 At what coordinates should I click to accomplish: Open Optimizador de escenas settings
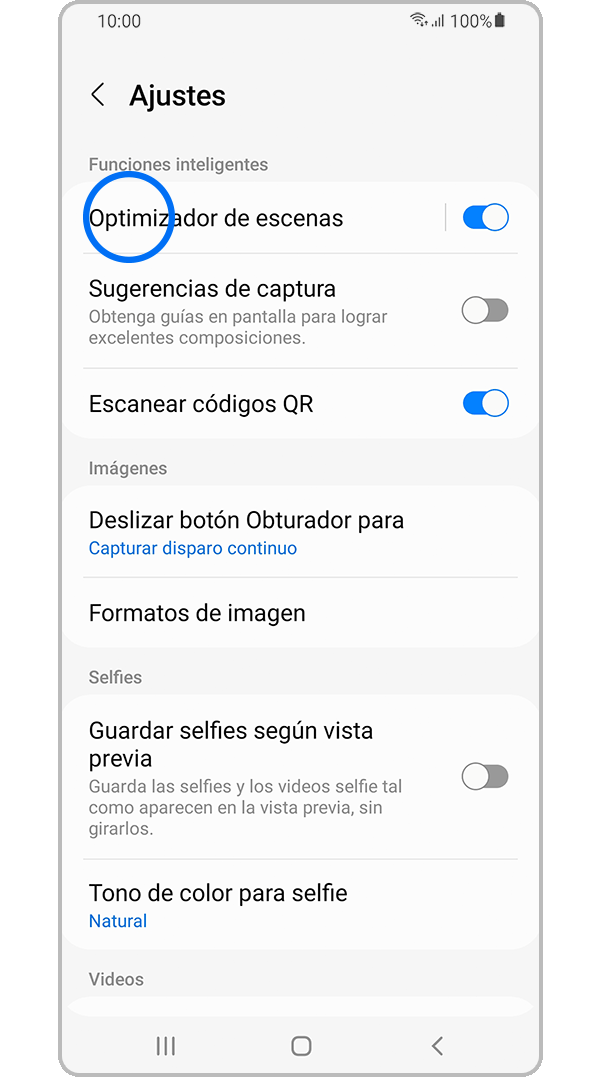[250, 218]
